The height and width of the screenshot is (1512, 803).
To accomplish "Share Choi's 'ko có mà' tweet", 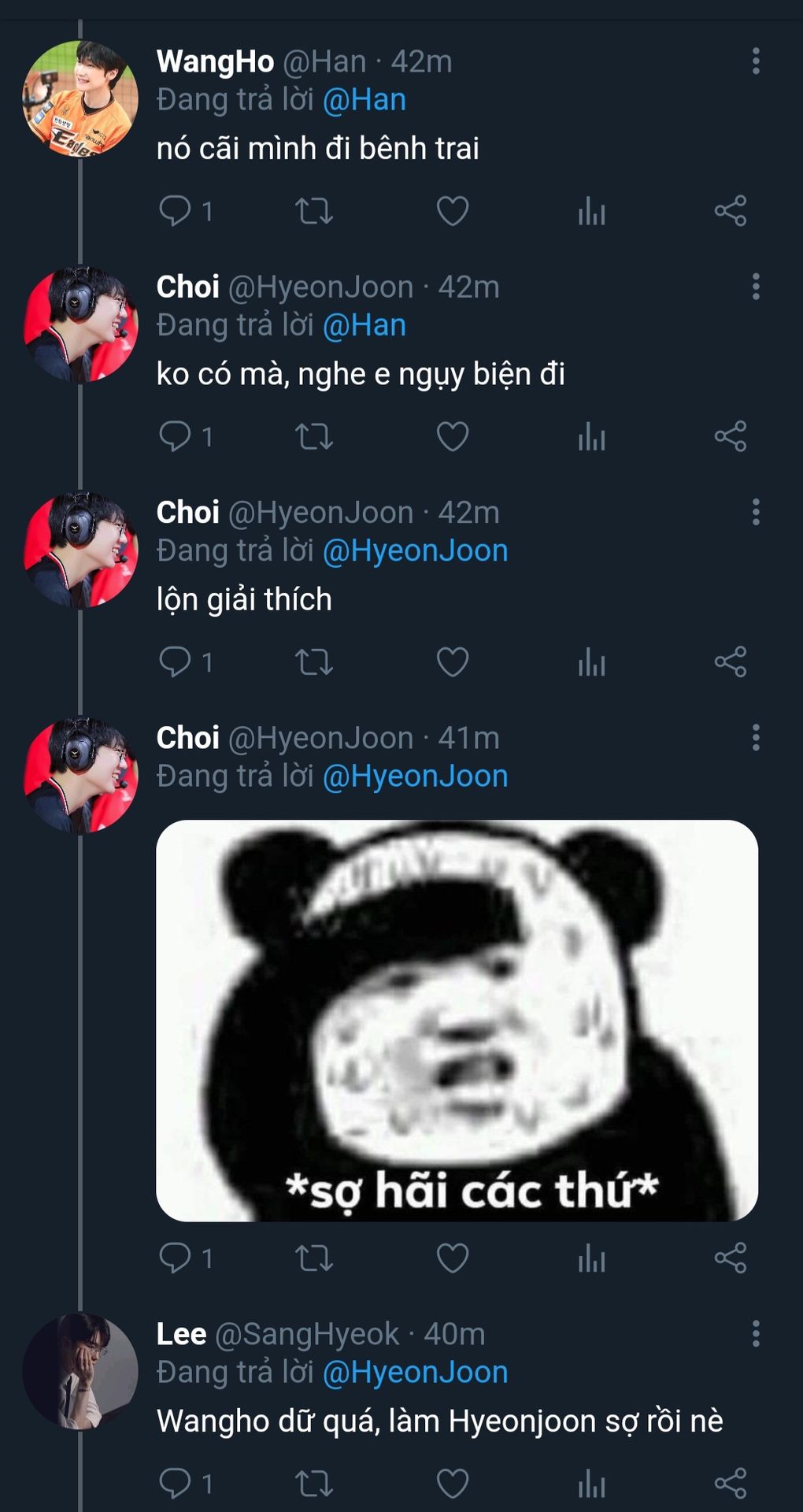I will (x=730, y=436).
